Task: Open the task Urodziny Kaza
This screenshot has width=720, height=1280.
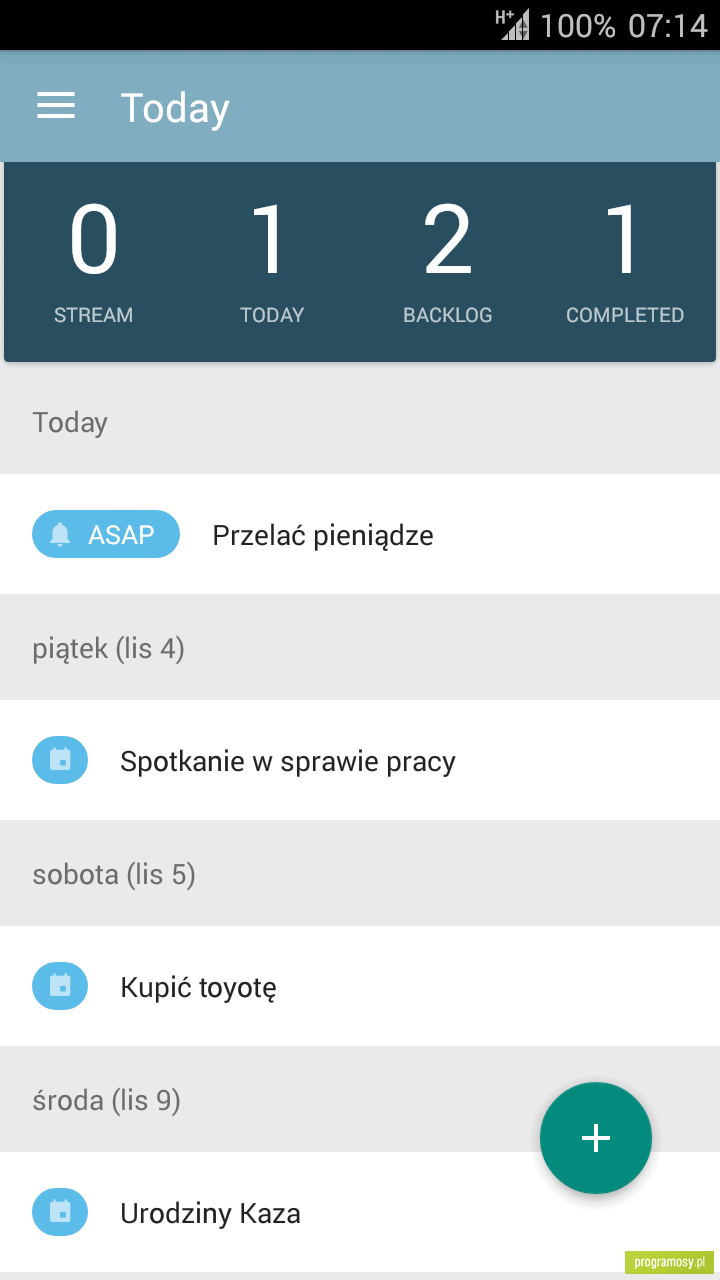Action: pos(360,1213)
